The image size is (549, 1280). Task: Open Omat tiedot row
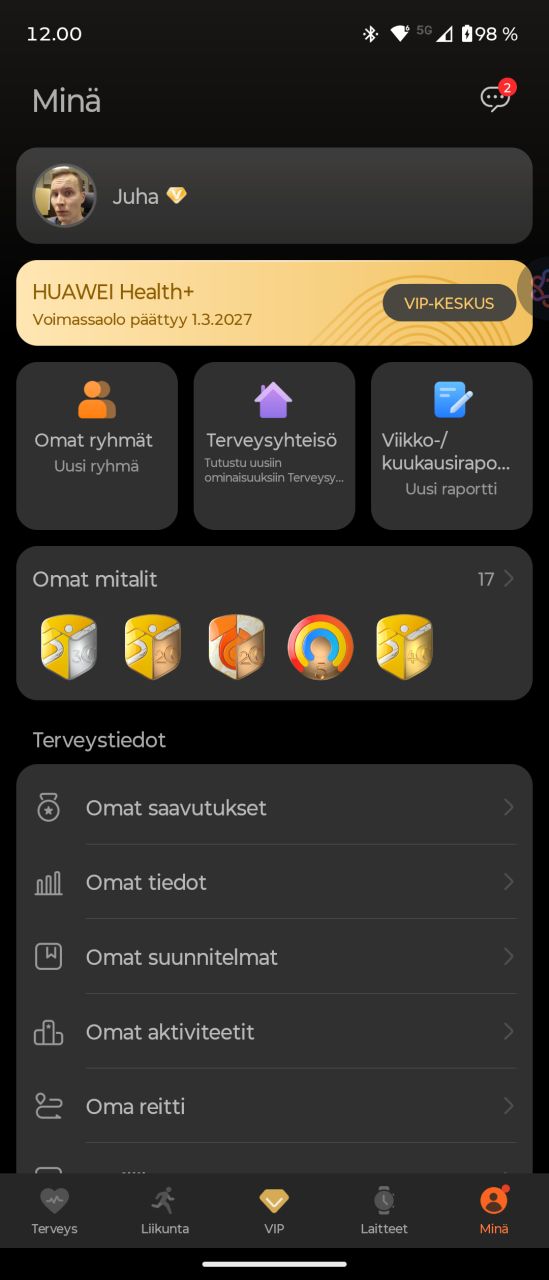pyautogui.click(x=274, y=882)
